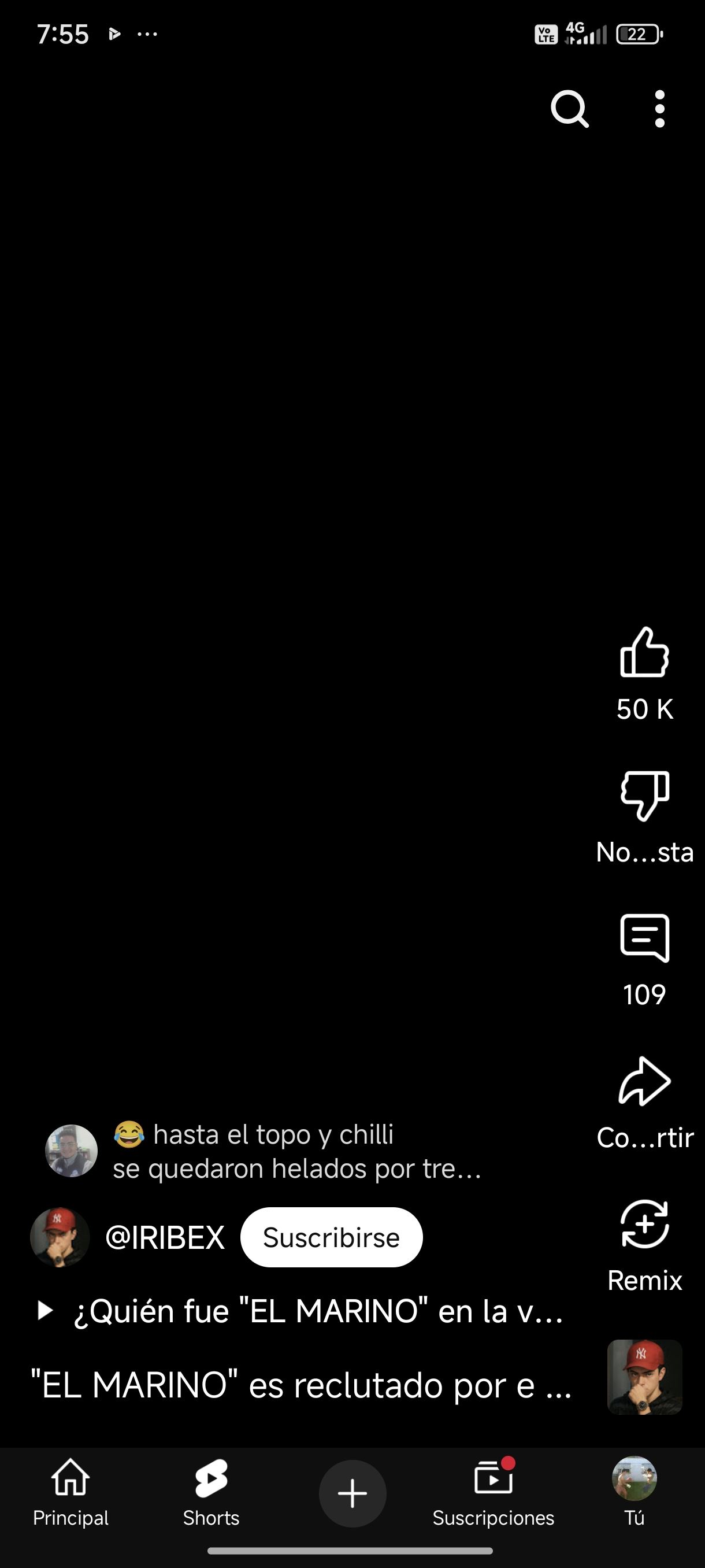The height and width of the screenshot is (1568, 705).
Task: Open the comments section
Action: [644, 938]
